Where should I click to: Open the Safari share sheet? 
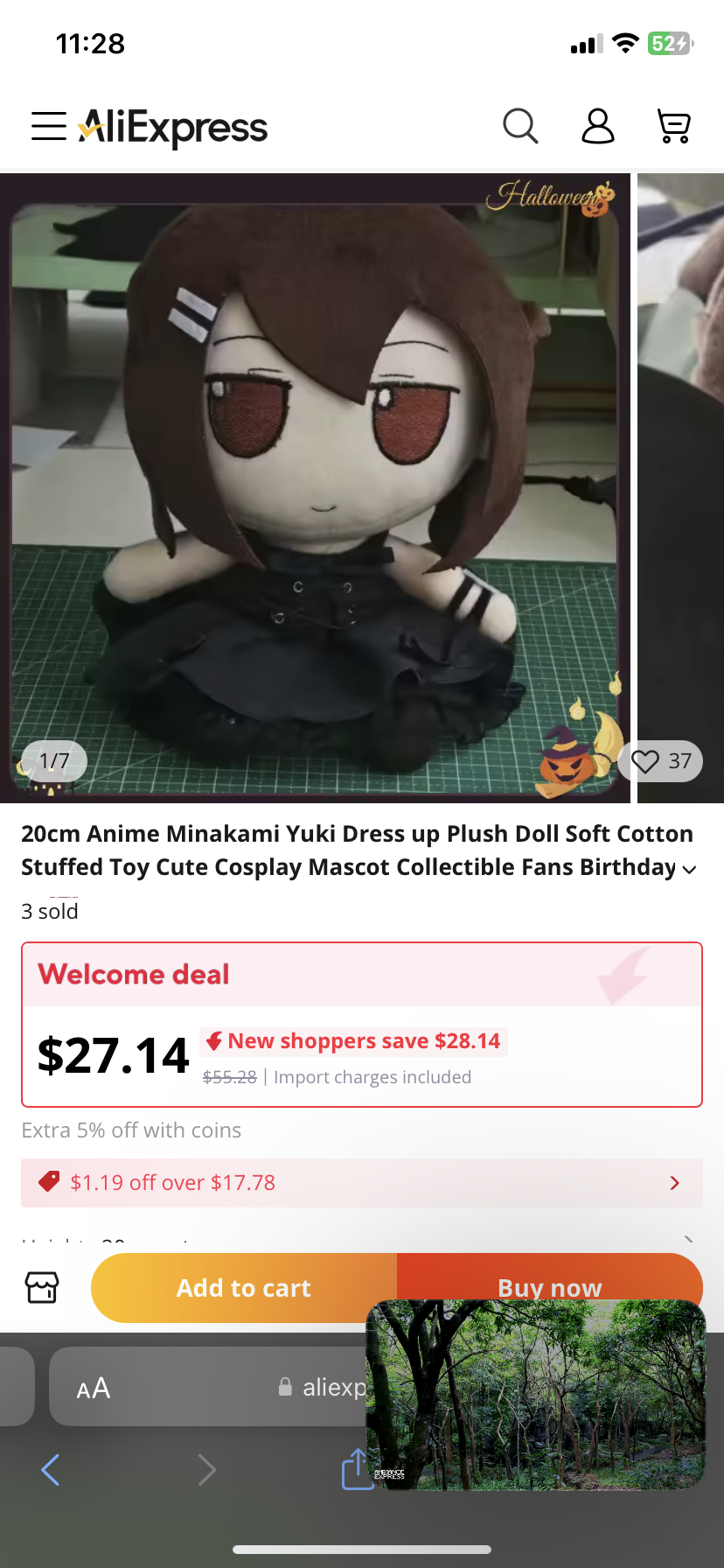coord(356,1468)
